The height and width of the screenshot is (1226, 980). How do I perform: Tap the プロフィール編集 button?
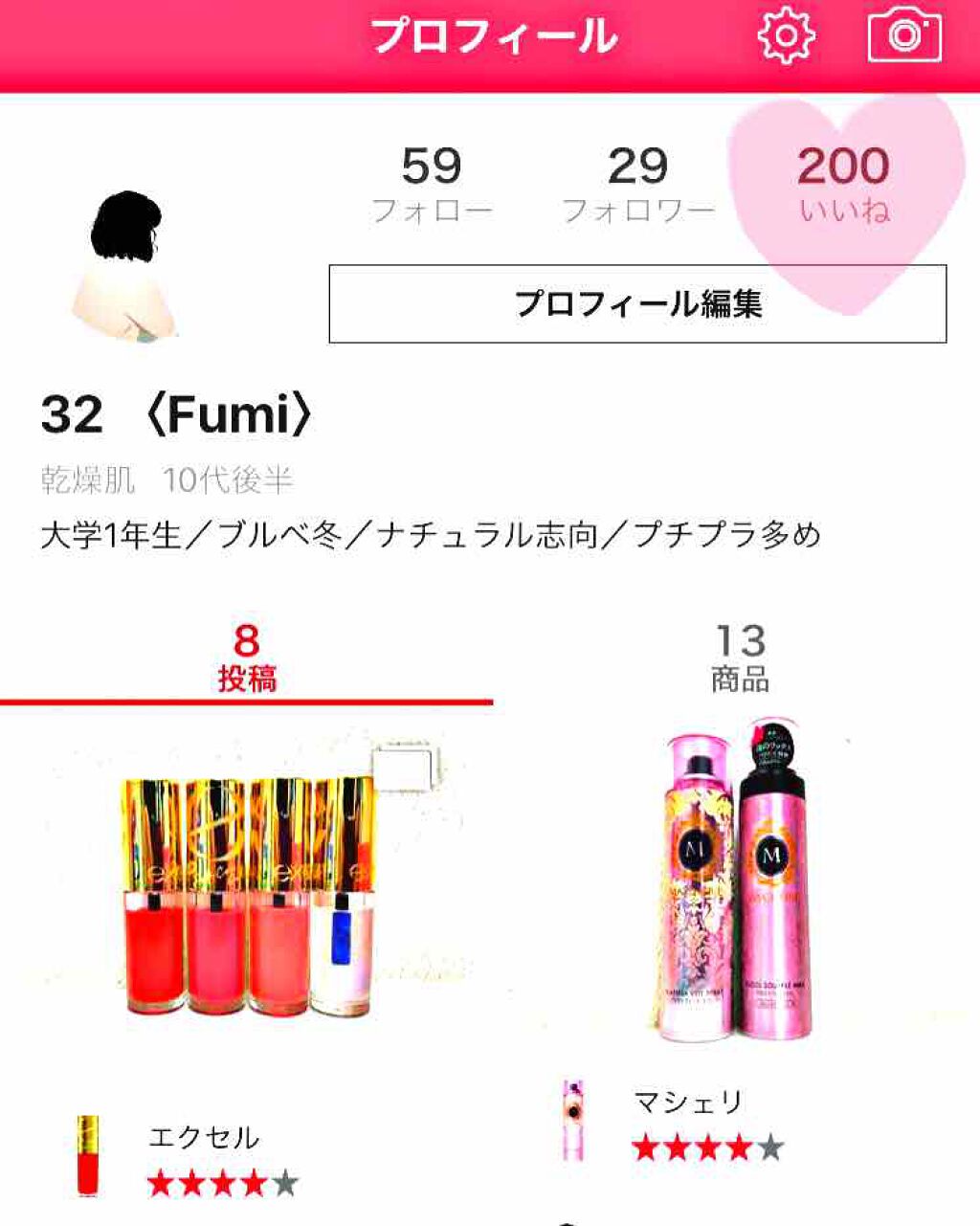[x=637, y=304]
